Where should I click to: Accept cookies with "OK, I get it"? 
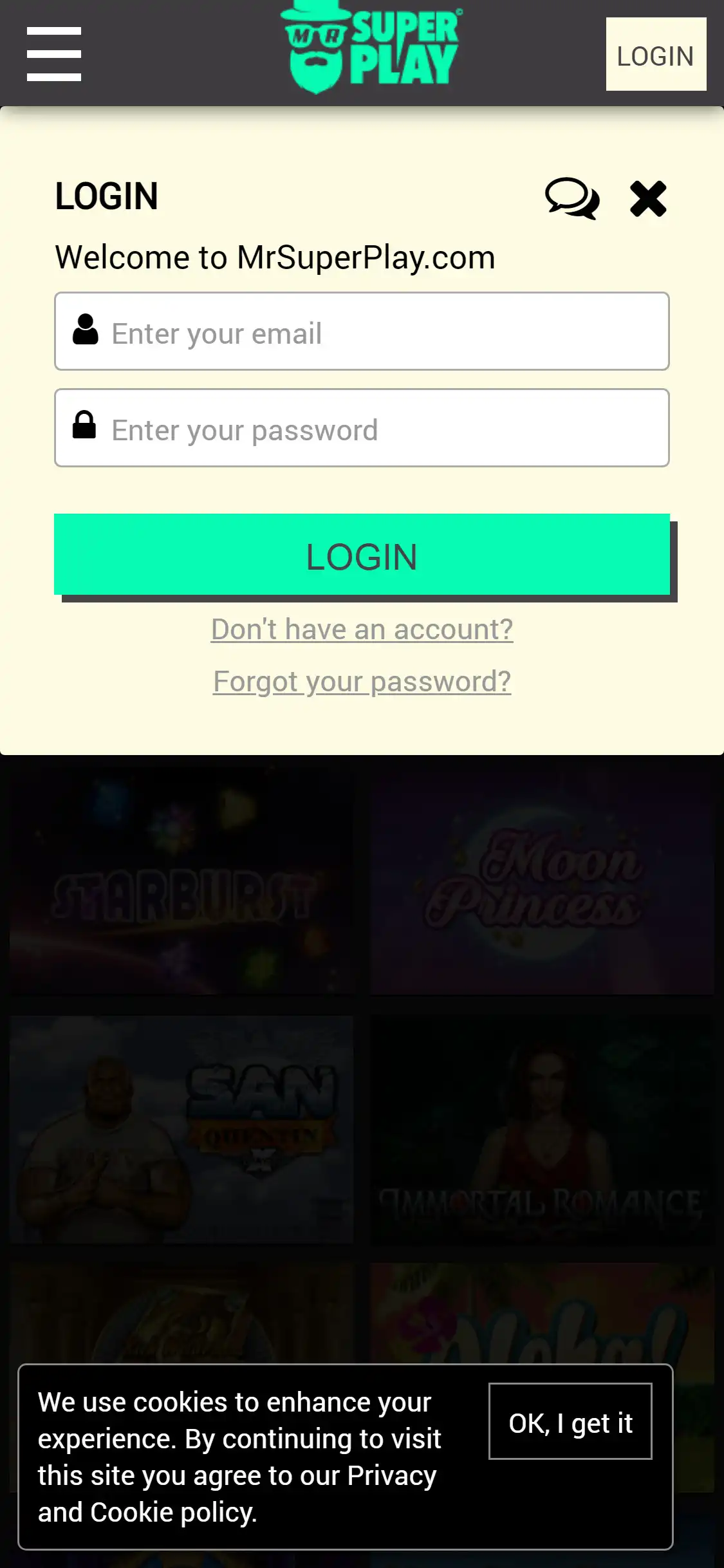570,1422
